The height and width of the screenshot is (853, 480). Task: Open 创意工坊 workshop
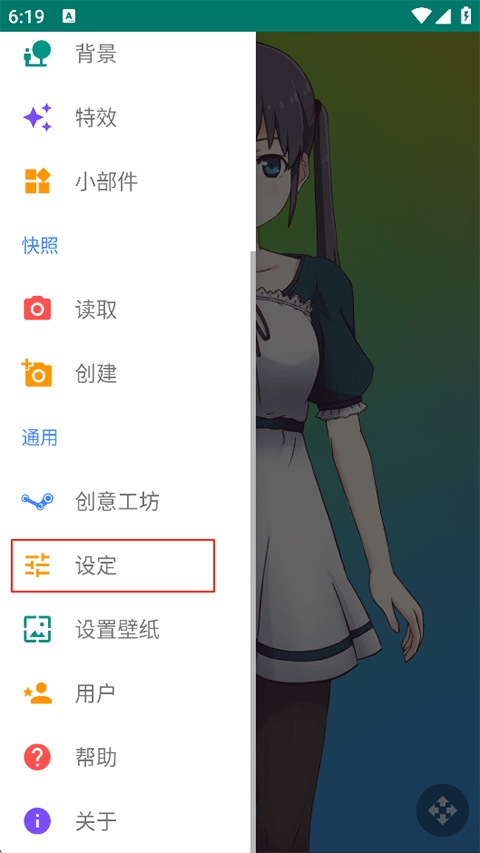[128, 502]
